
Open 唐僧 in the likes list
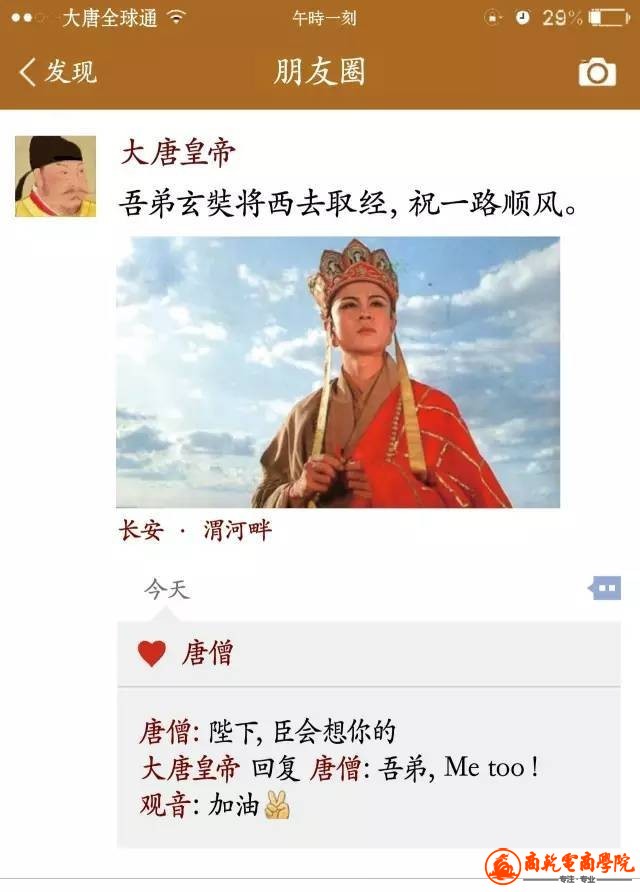tap(207, 654)
